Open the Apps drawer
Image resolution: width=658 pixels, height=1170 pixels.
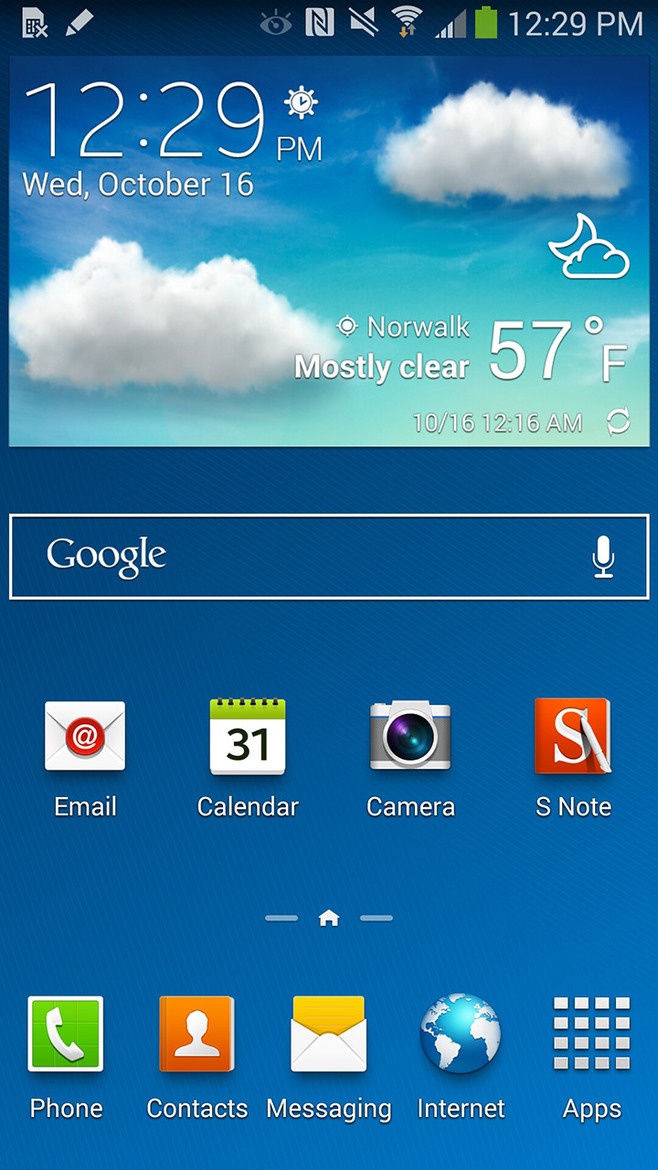(592, 1035)
